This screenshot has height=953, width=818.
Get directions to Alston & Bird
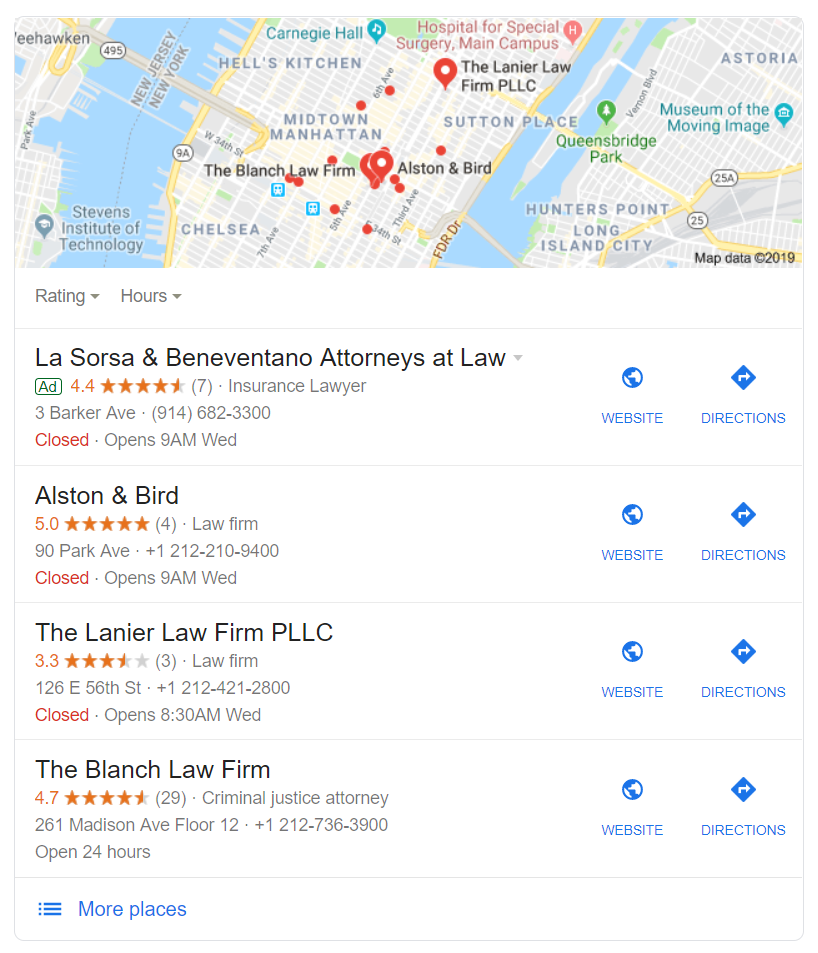coord(743,531)
